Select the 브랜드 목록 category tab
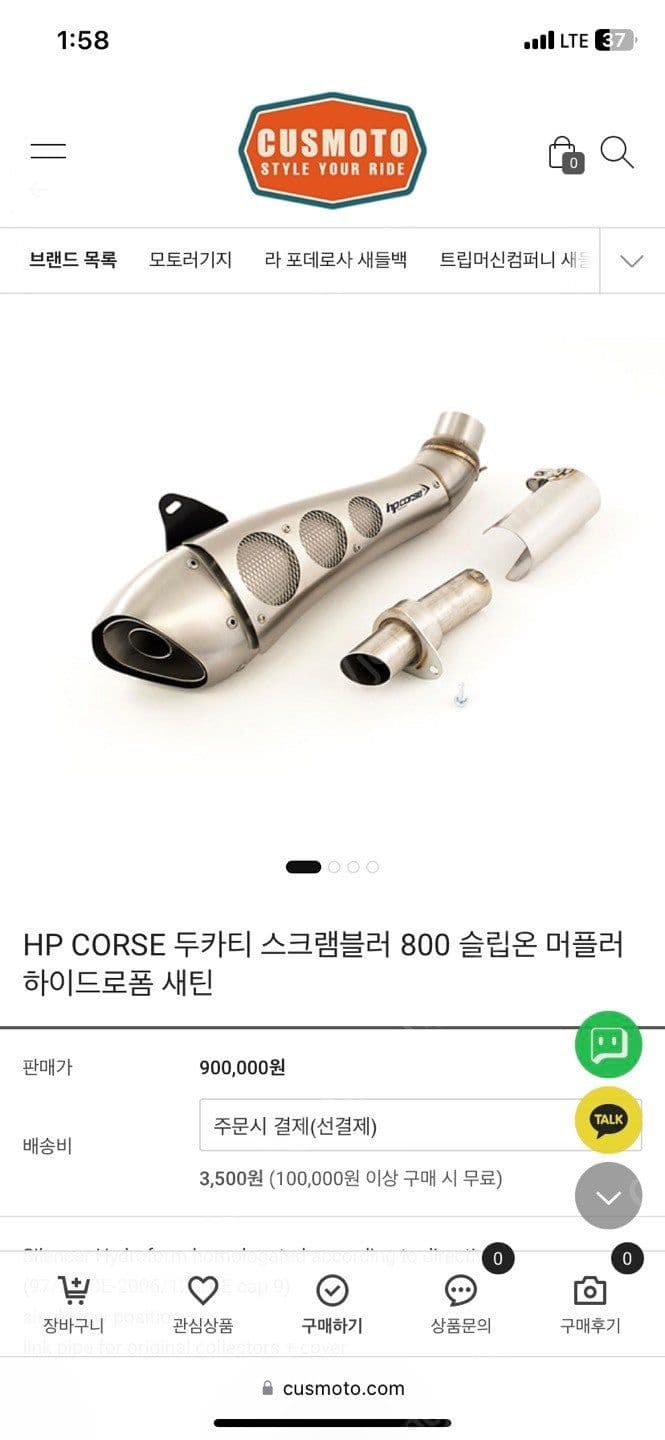 click(x=73, y=260)
